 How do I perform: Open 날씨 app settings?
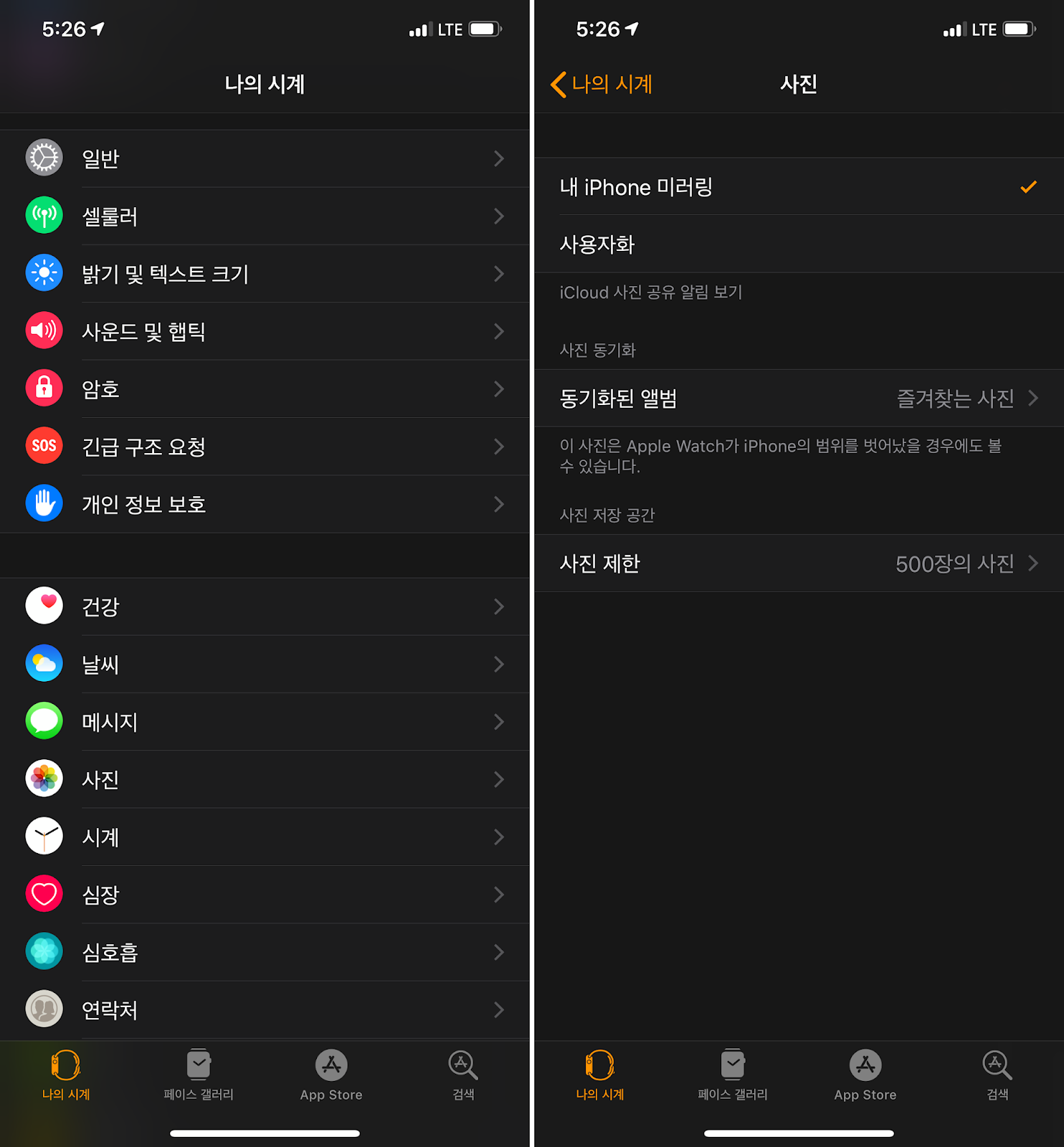(x=265, y=664)
